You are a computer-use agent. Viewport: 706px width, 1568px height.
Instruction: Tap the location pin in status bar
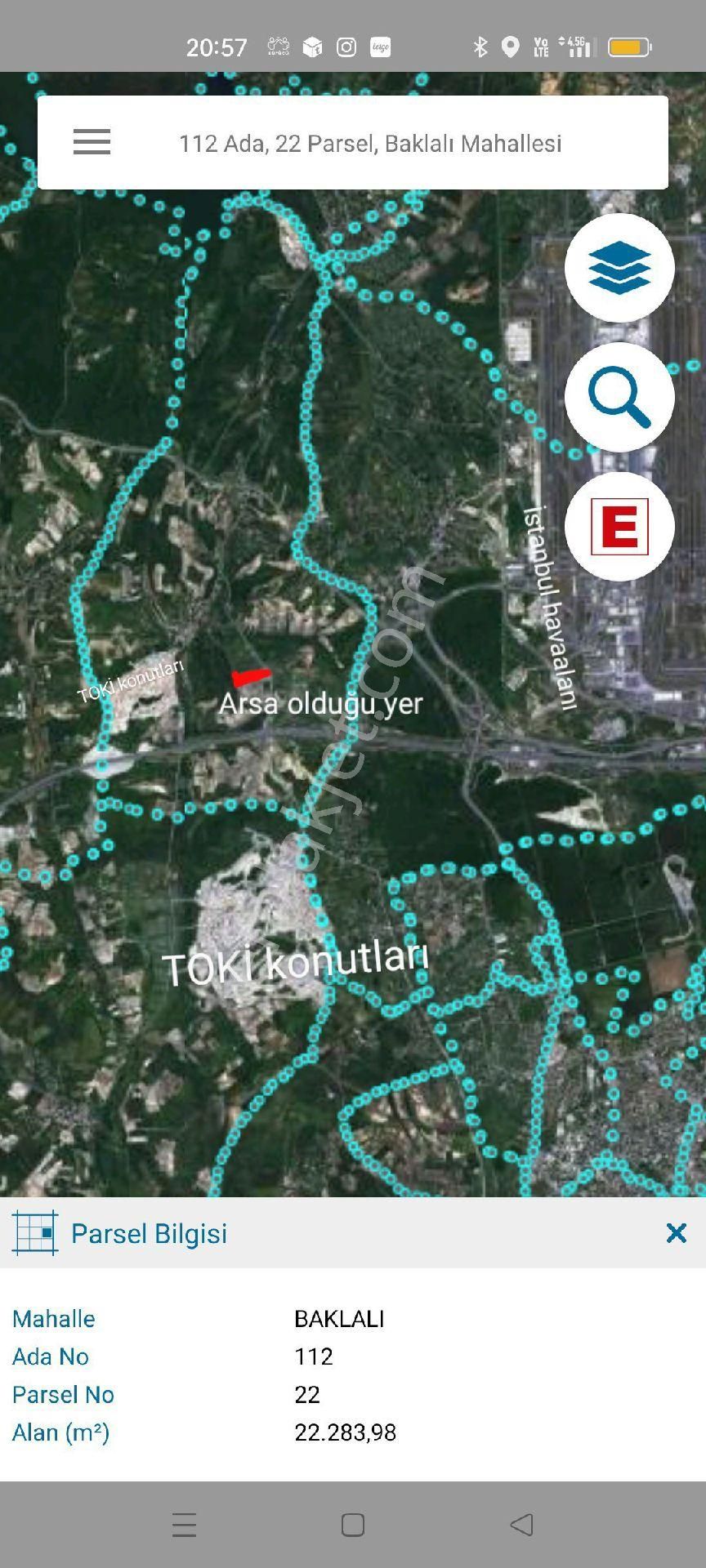coord(511,47)
